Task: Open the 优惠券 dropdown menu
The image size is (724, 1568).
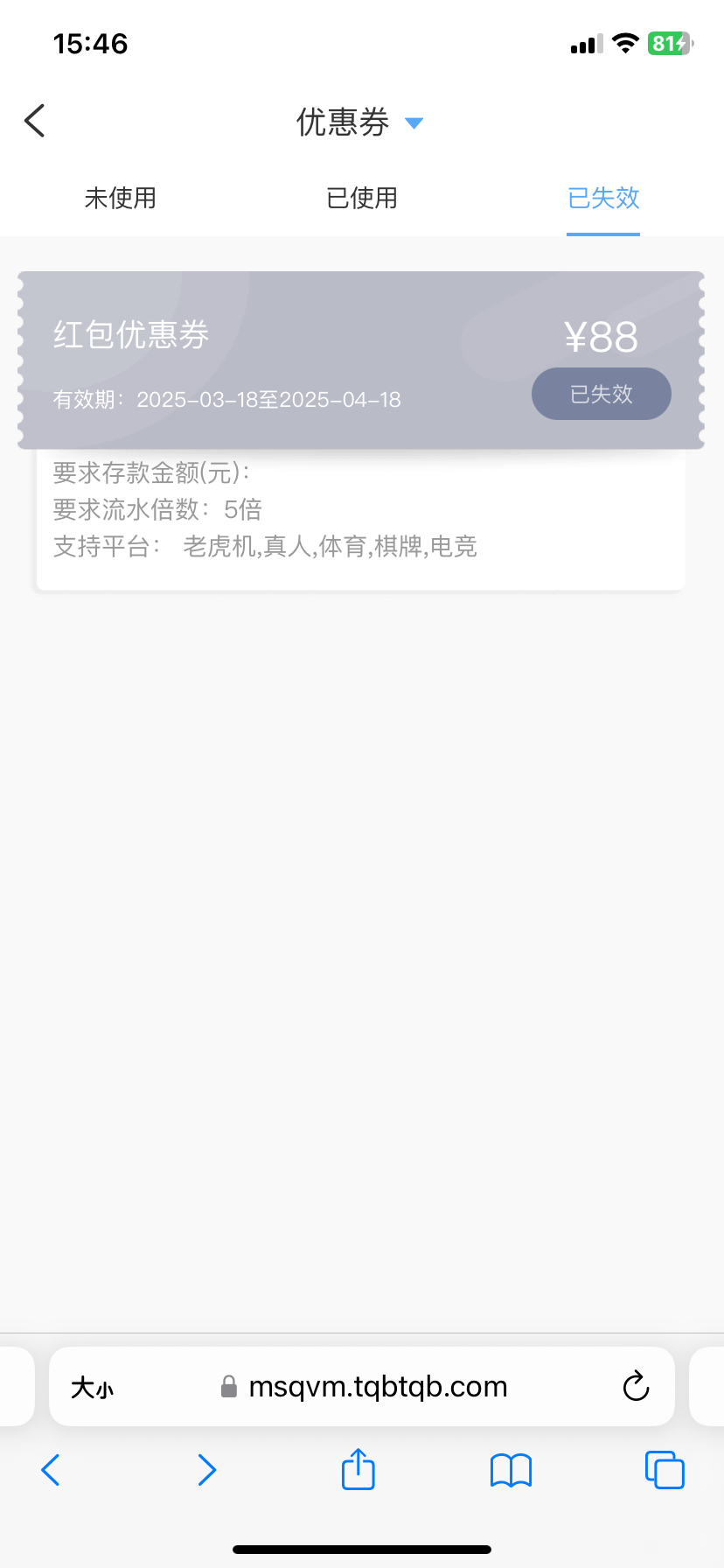Action: click(x=414, y=122)
